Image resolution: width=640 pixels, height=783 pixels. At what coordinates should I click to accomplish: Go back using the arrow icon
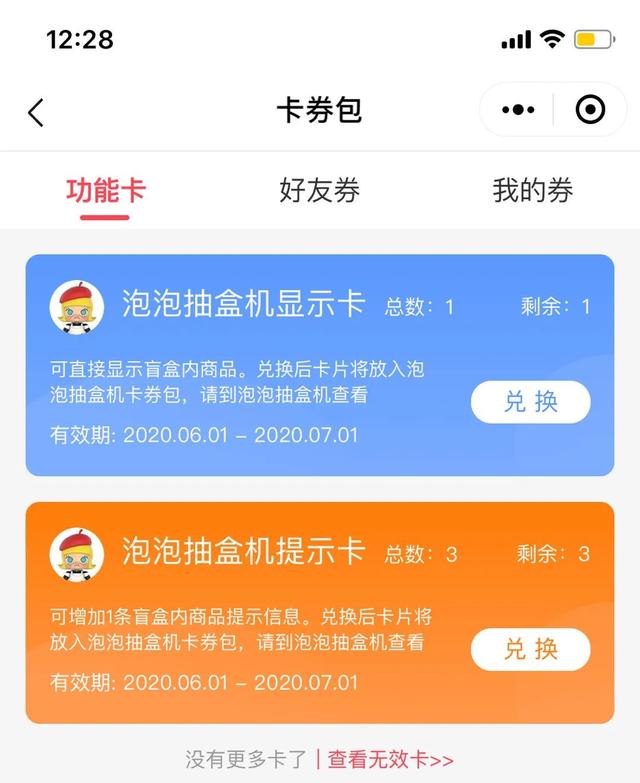point(36,112)
